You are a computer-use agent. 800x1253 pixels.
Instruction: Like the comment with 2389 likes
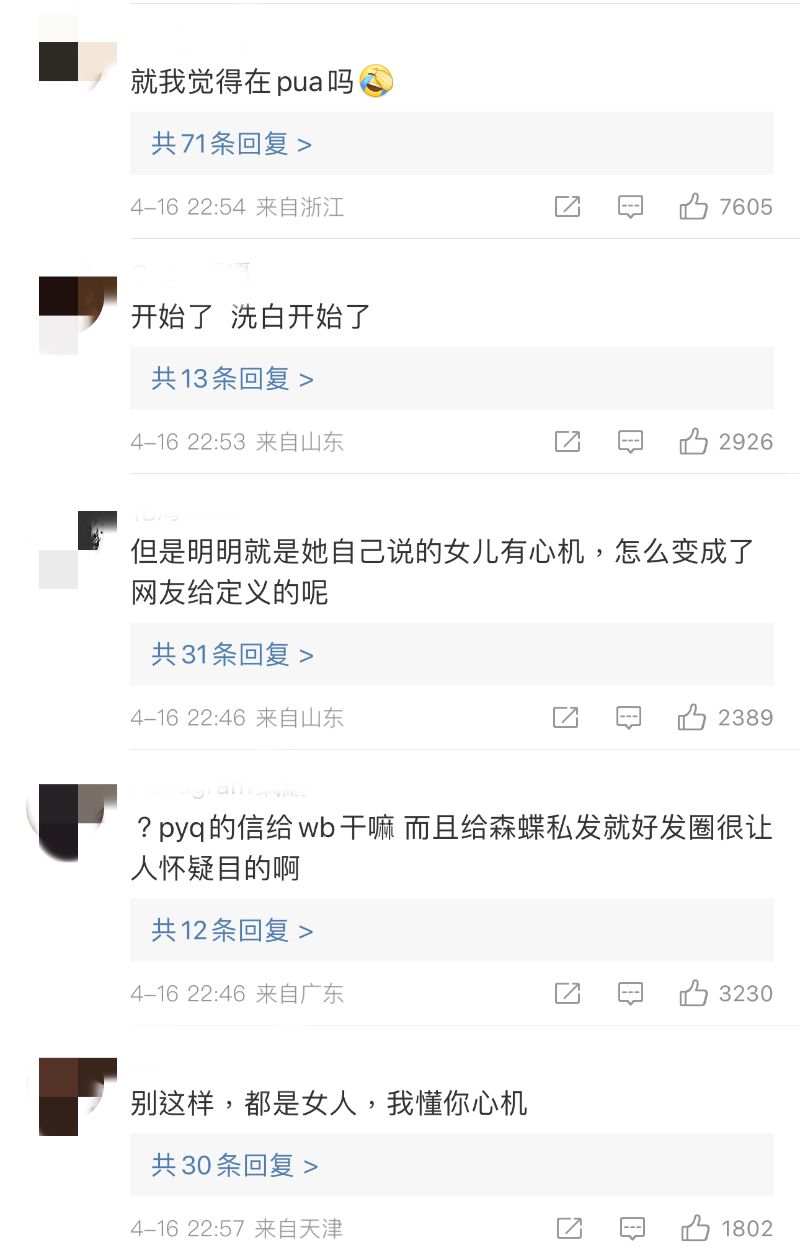(692, 717)
